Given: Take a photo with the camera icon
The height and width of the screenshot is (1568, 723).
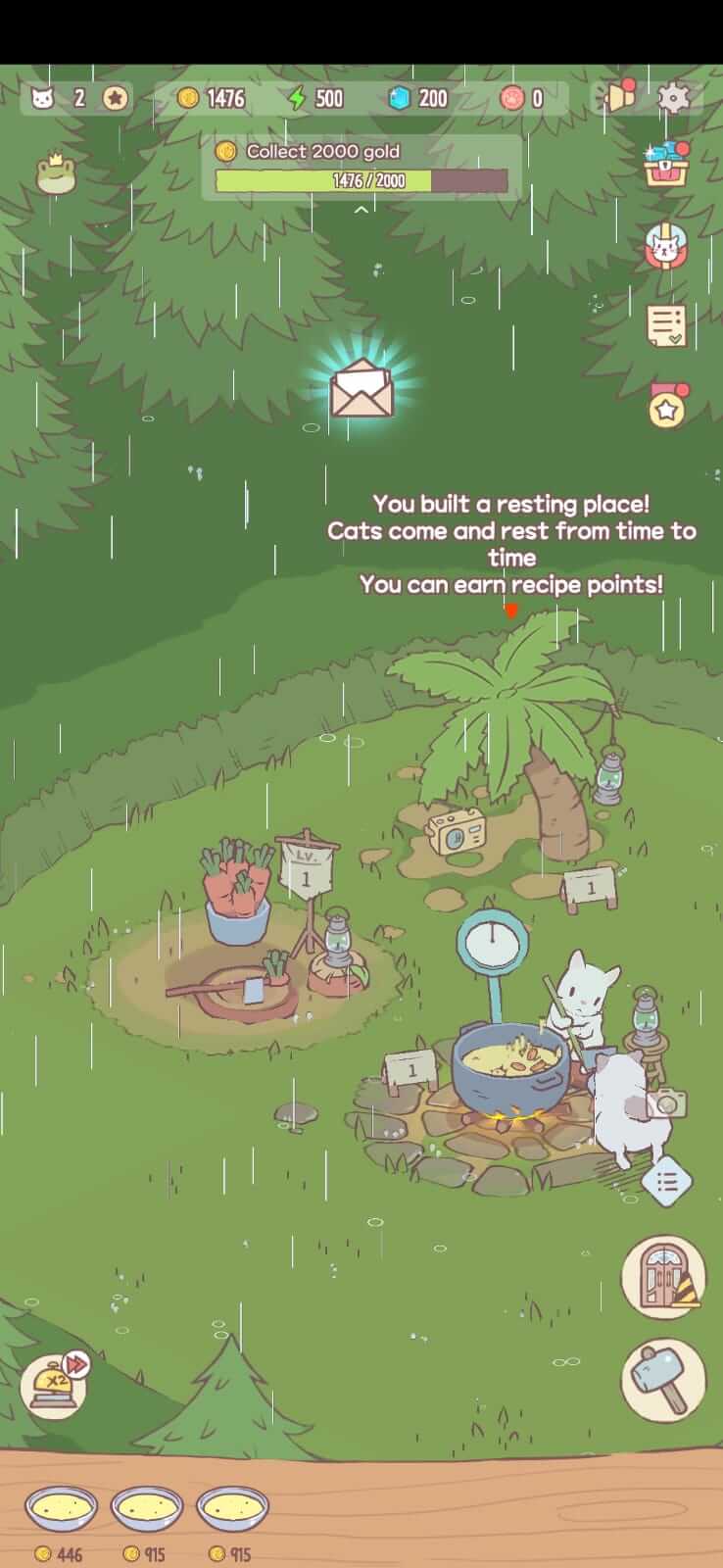Looking at the screenshot, I should click(x=666, y=1102).
